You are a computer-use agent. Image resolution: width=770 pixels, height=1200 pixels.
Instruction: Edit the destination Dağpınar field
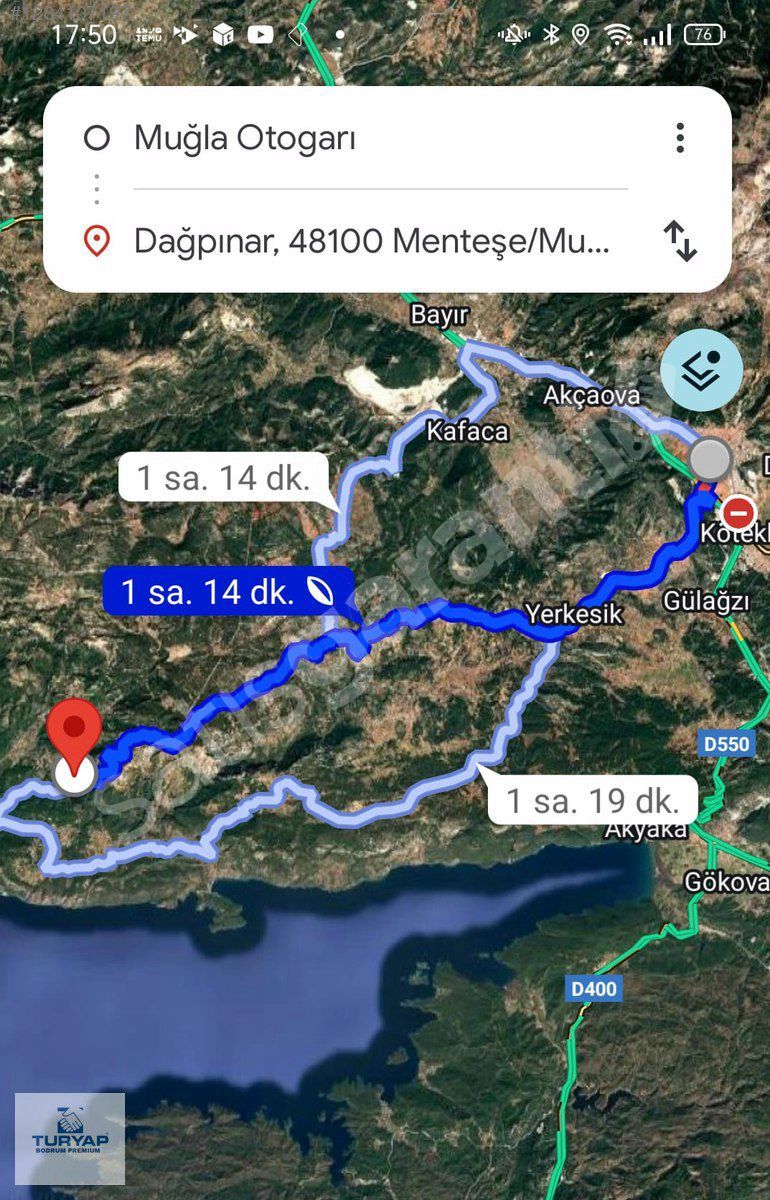(370, 241)
